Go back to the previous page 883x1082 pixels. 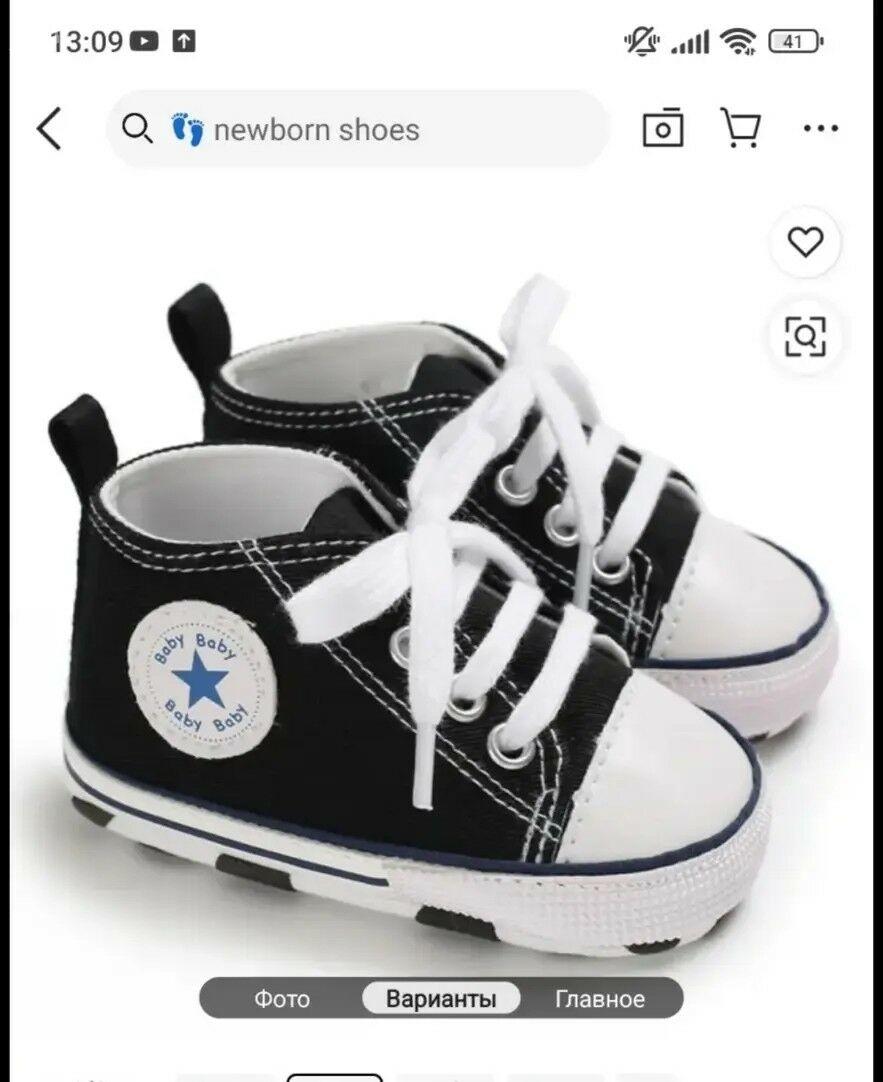[49, 129]
